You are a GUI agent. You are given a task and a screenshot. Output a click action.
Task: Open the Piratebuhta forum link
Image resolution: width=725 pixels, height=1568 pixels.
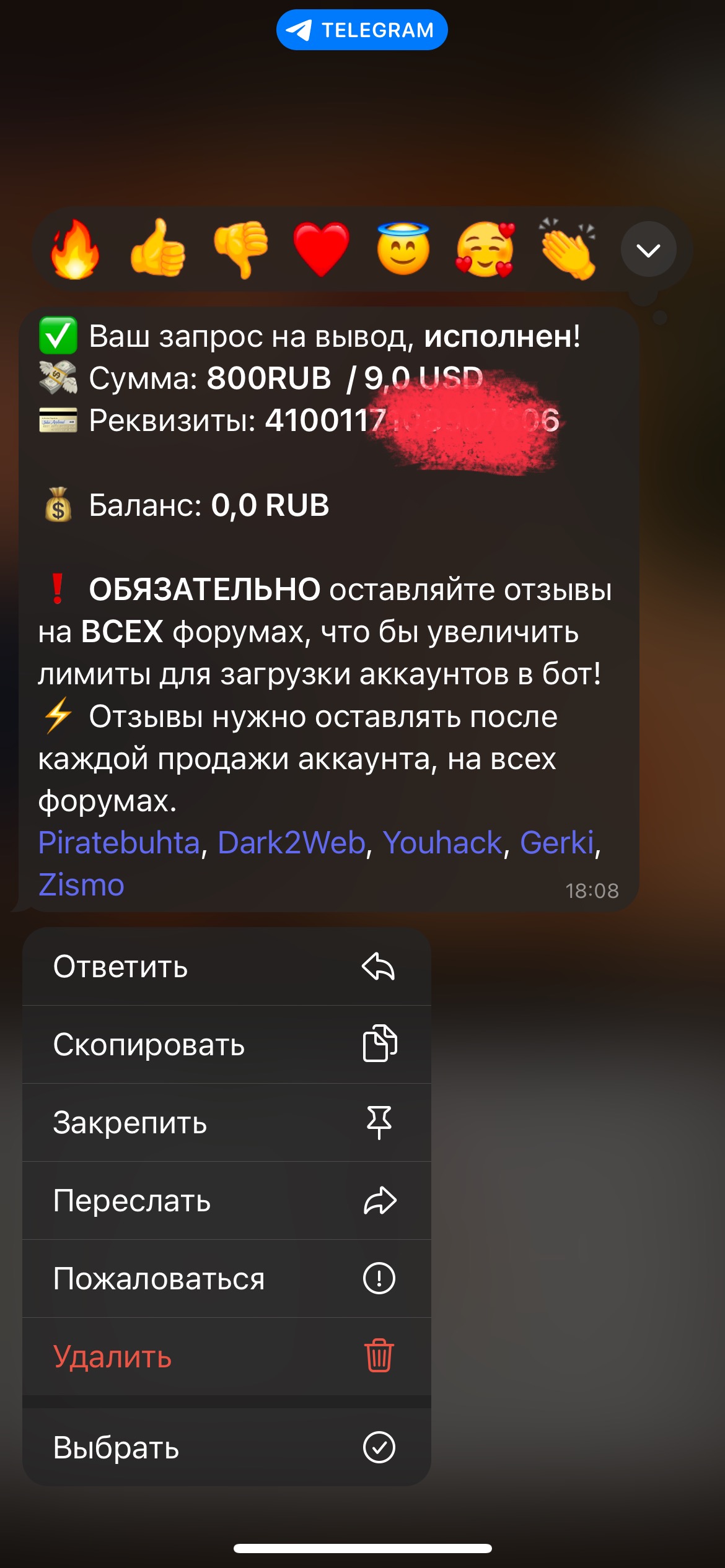click(119, 843)
